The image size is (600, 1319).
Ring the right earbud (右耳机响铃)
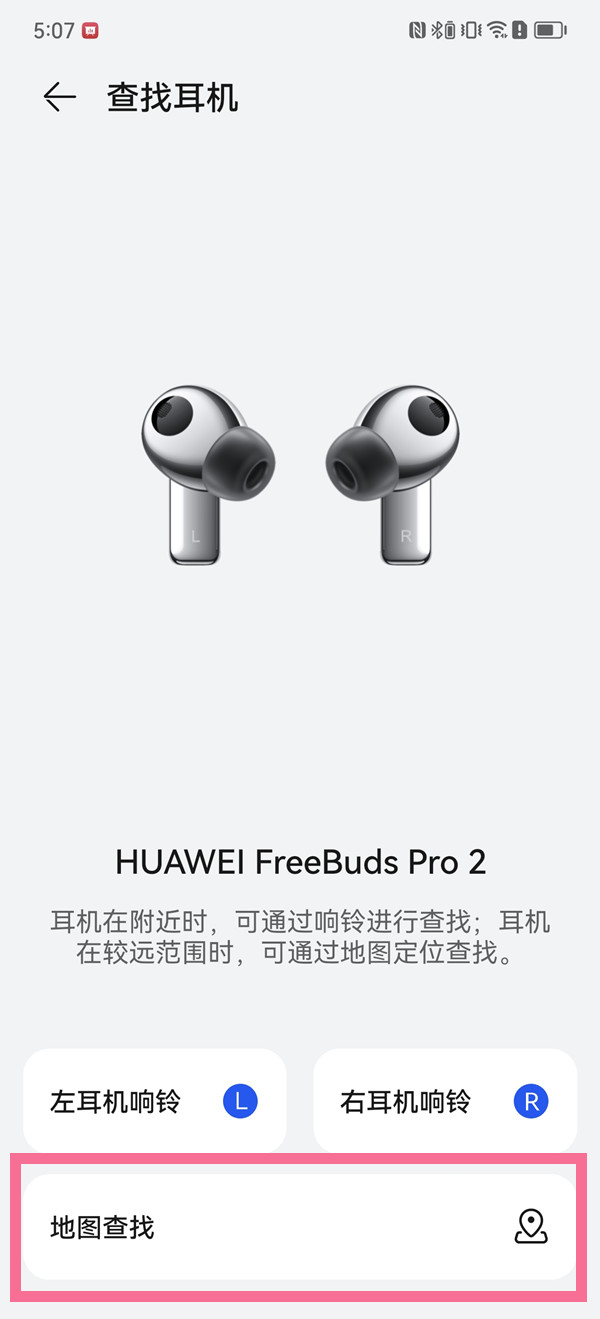pyautogui.click(x=445, y=1101)
